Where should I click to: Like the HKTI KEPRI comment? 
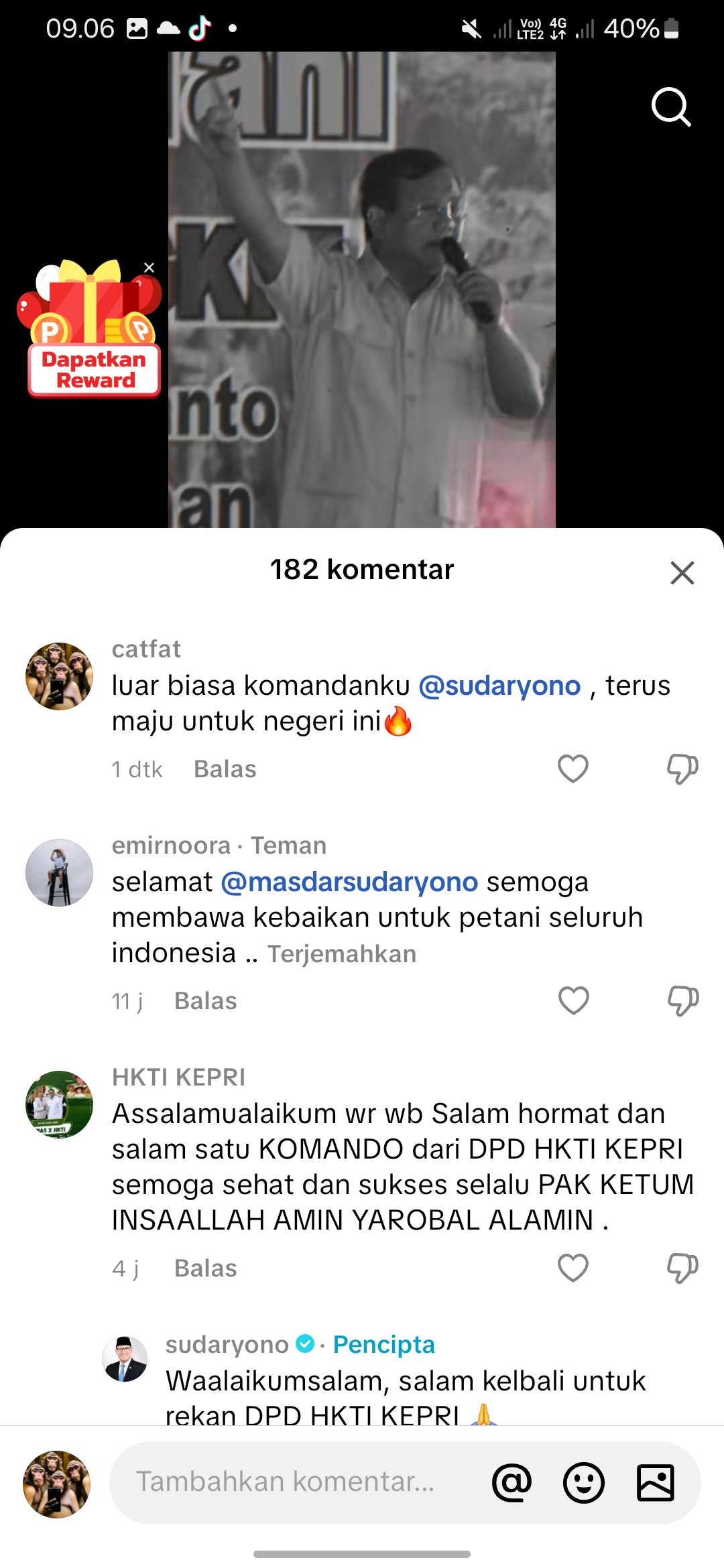(x=573, y=1268)
